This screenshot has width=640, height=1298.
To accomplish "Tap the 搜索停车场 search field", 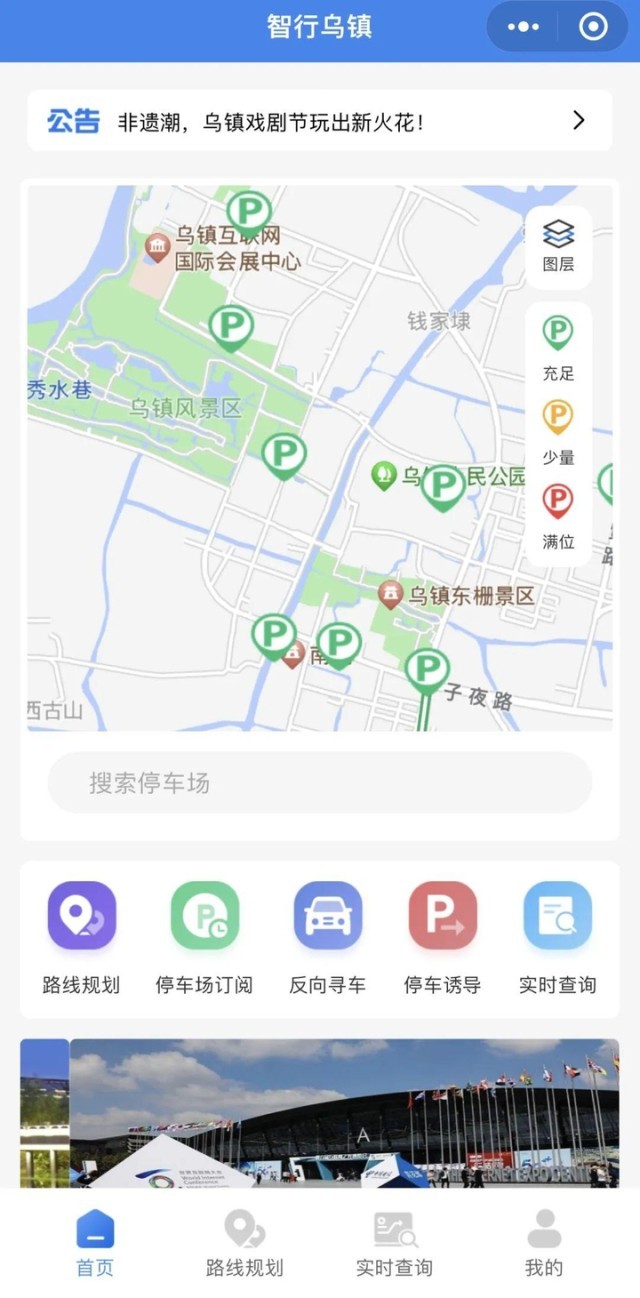I will pyautogui.click(x=319, y=782).
